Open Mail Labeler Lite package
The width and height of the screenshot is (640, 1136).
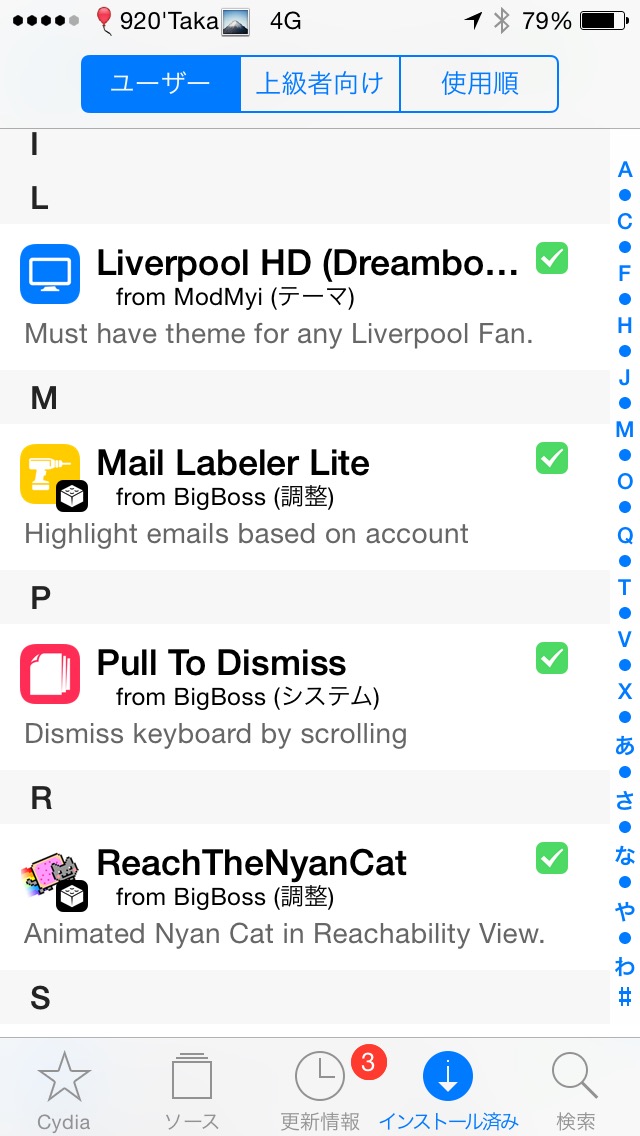pyautogui.click(x=304, y=497)
